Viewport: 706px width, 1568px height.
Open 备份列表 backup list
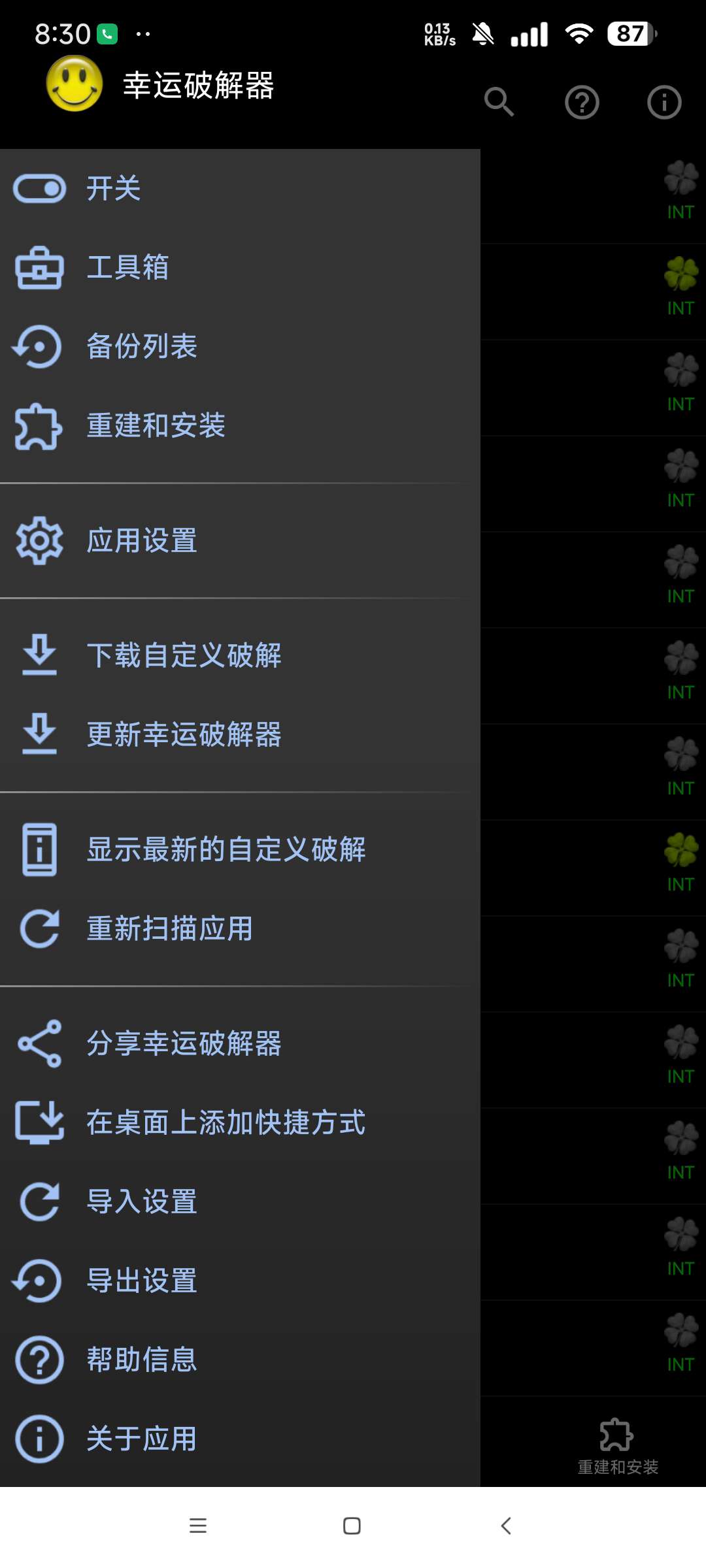point(142,347)
